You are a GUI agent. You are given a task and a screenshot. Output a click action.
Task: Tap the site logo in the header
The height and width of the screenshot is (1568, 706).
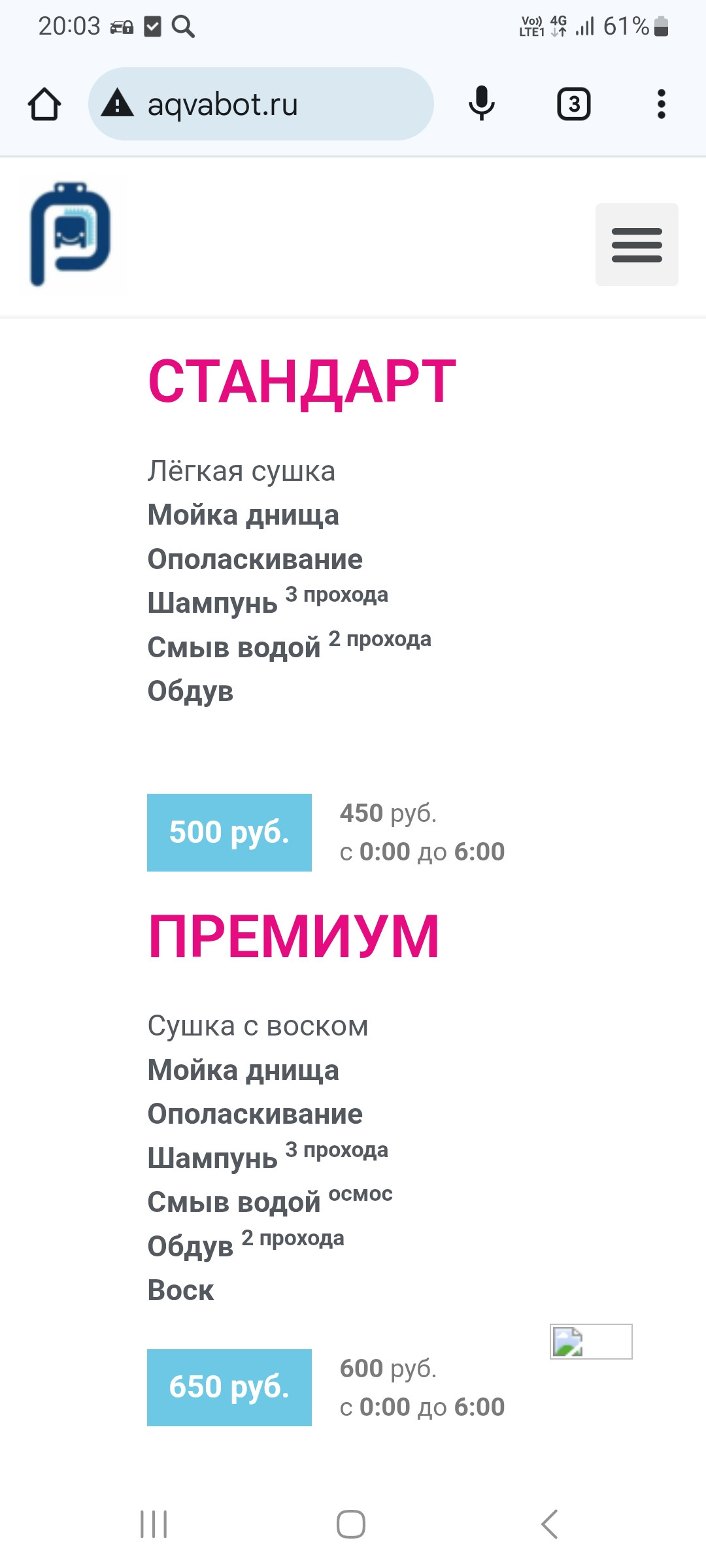pyautogui.click(x=71, y=233)
